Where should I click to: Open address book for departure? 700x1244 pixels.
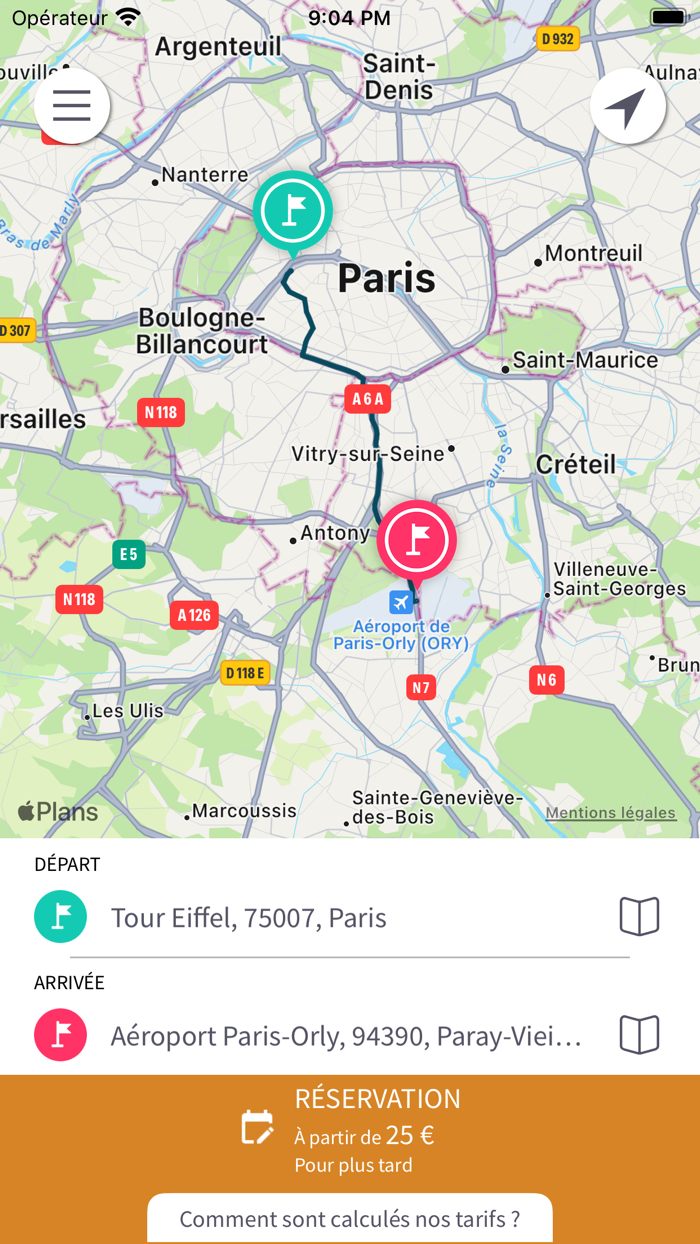coord(639,917)
